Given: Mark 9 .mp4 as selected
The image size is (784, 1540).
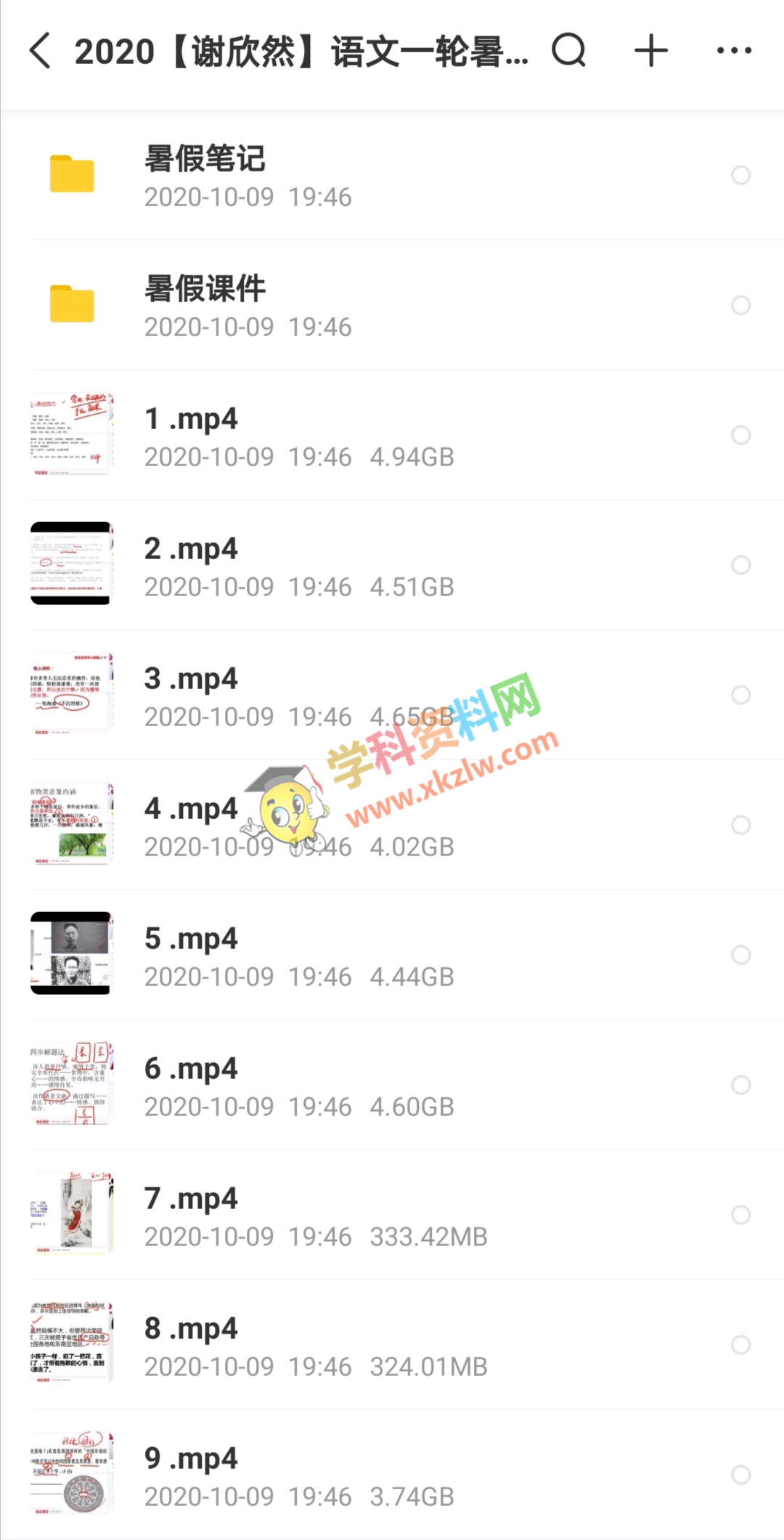Looking at the screenshot, I should point(740,1475).
